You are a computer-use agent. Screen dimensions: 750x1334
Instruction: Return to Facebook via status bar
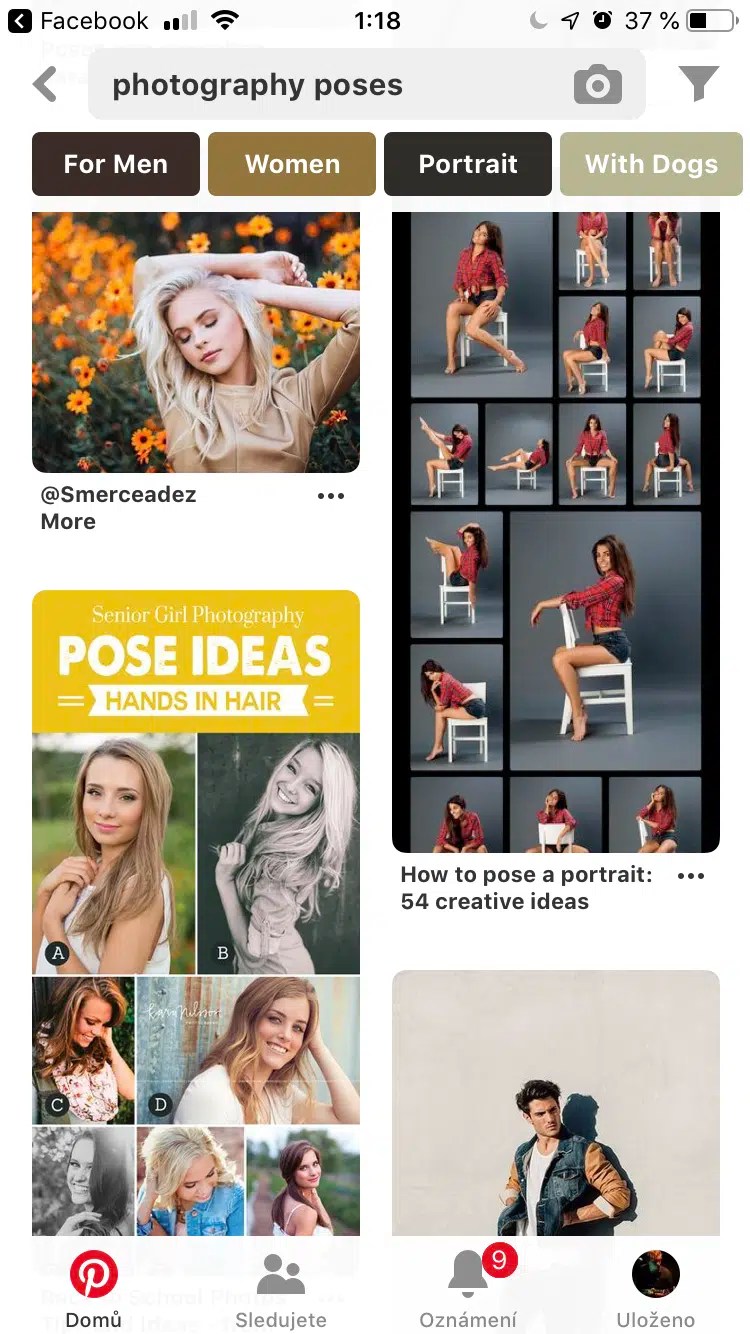click(78, 20)
